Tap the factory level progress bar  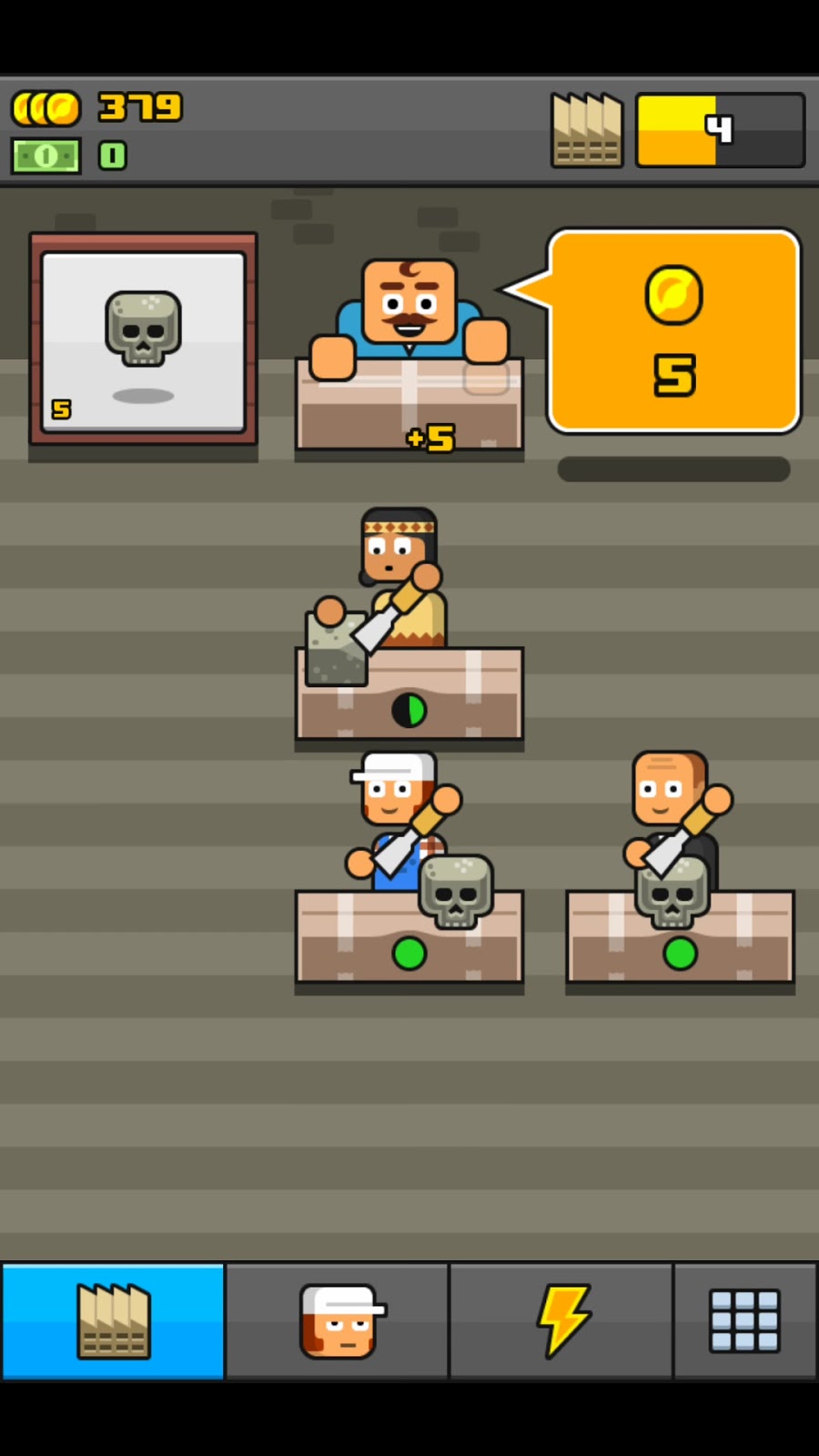[x=719, y=130]
